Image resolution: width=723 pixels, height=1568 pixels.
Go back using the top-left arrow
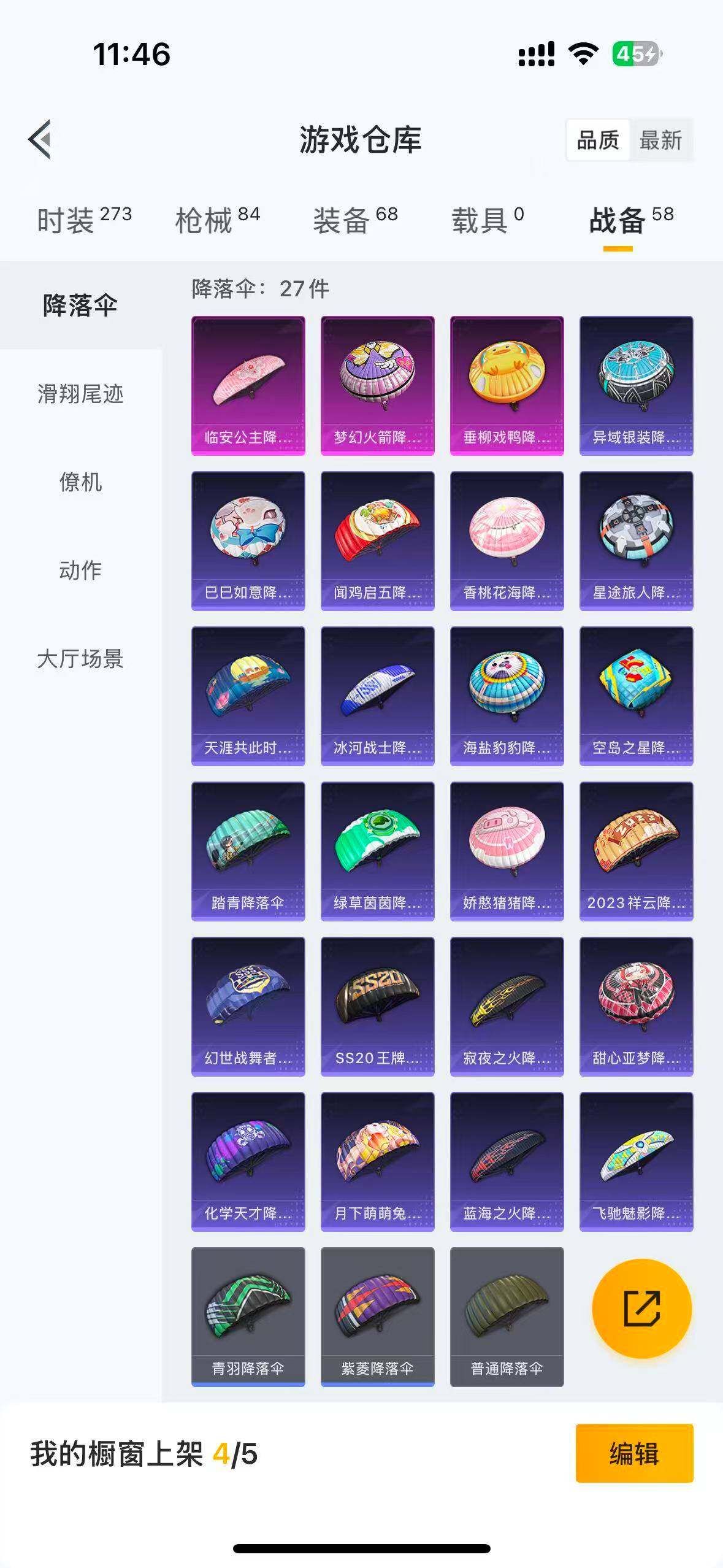pos(40,139)
